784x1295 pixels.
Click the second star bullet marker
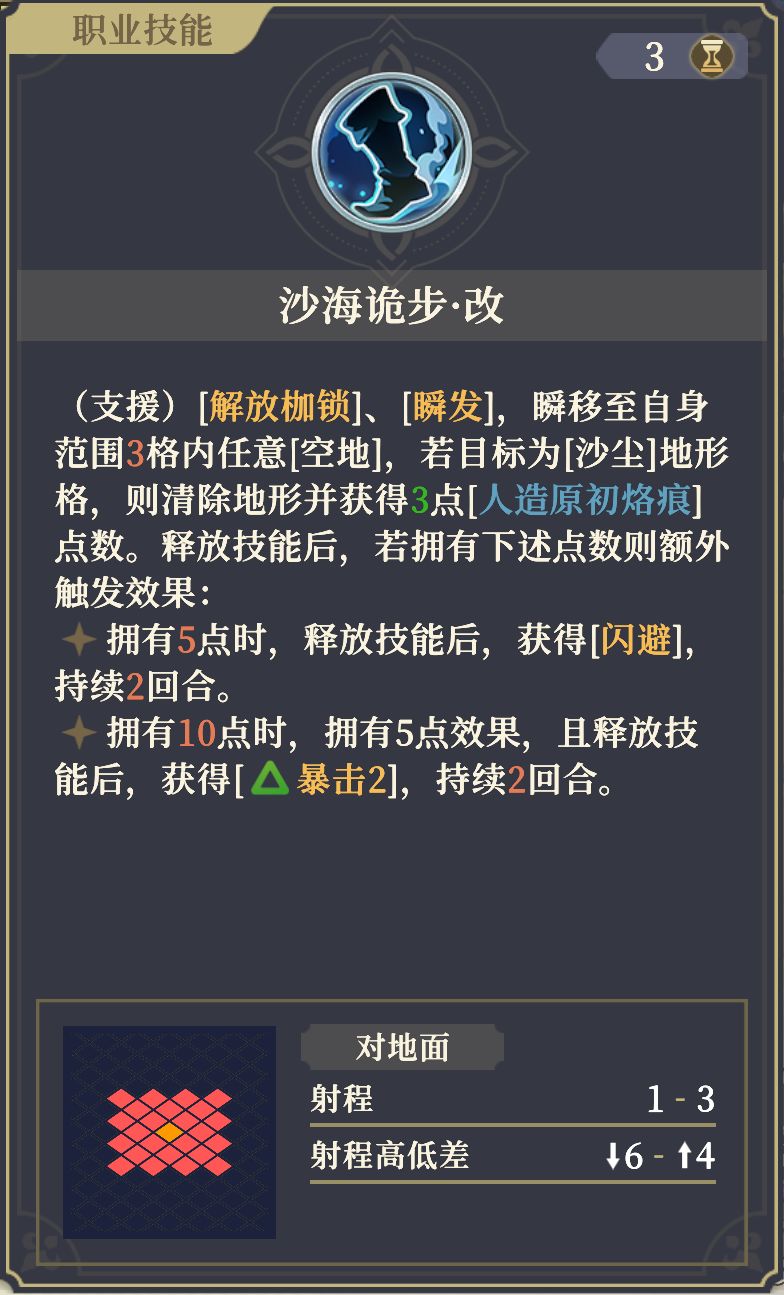(80, 734)
